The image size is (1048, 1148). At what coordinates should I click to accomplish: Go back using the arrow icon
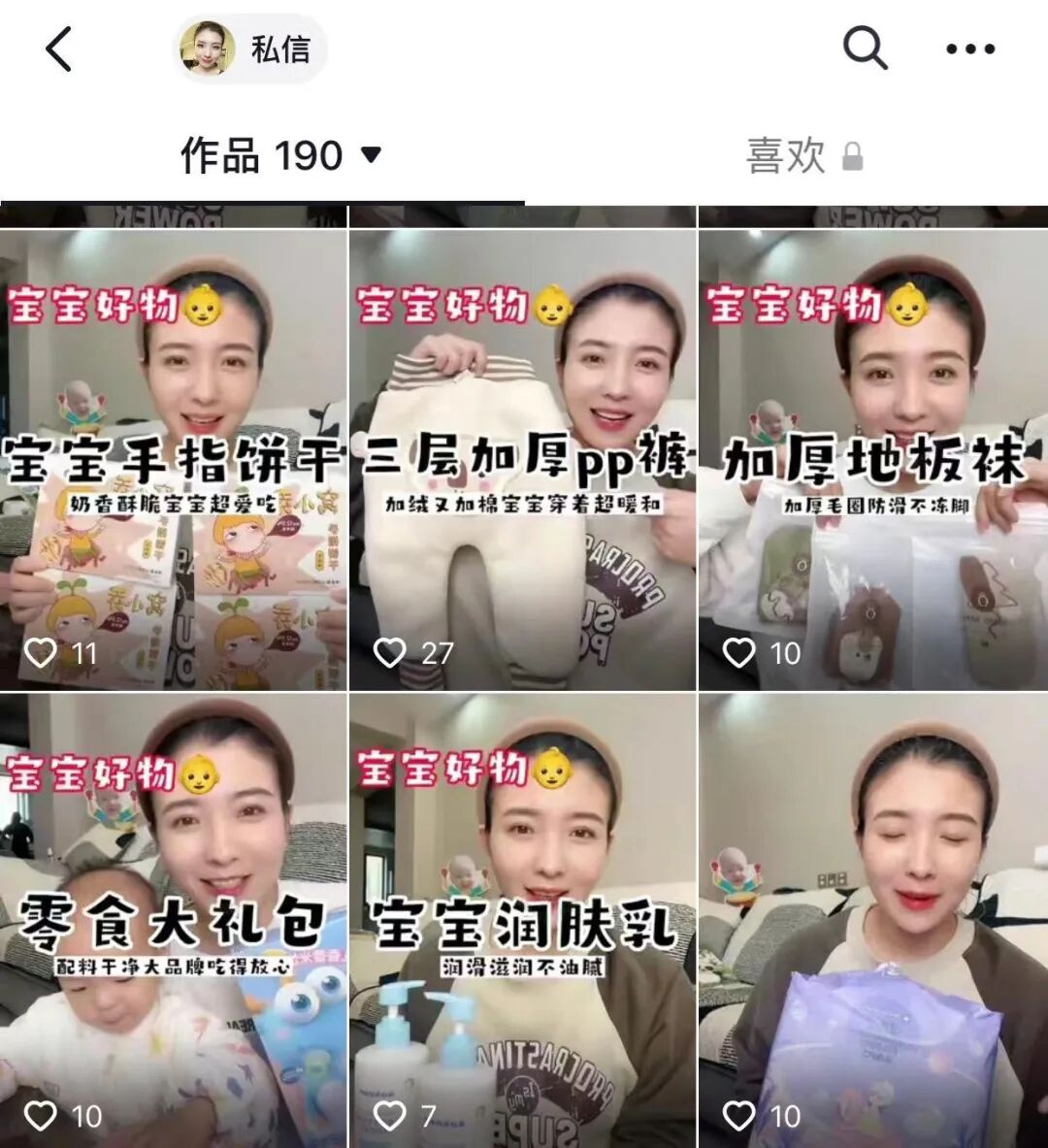59,49
